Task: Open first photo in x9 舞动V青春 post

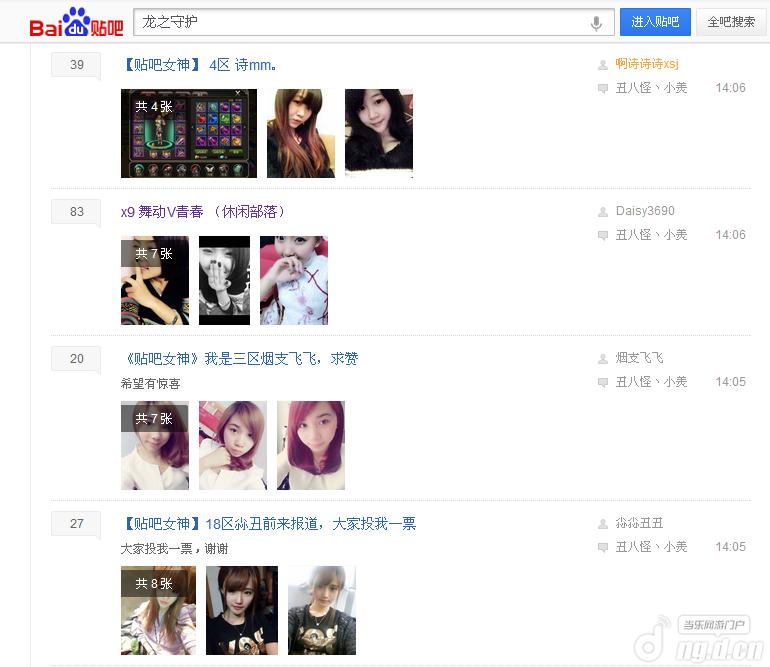Action: pyautogui.click(x=154, y=280)
